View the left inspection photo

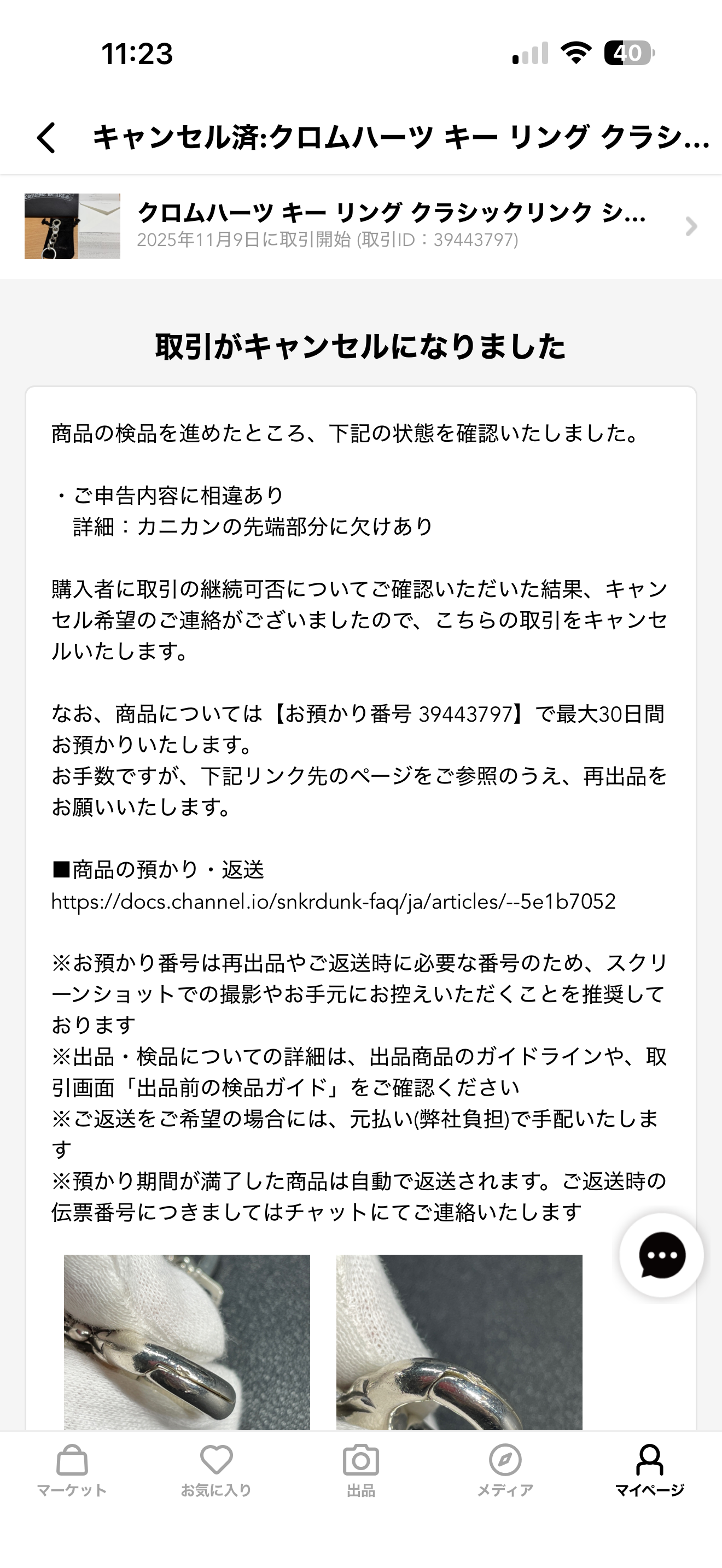click(187, 1342)
